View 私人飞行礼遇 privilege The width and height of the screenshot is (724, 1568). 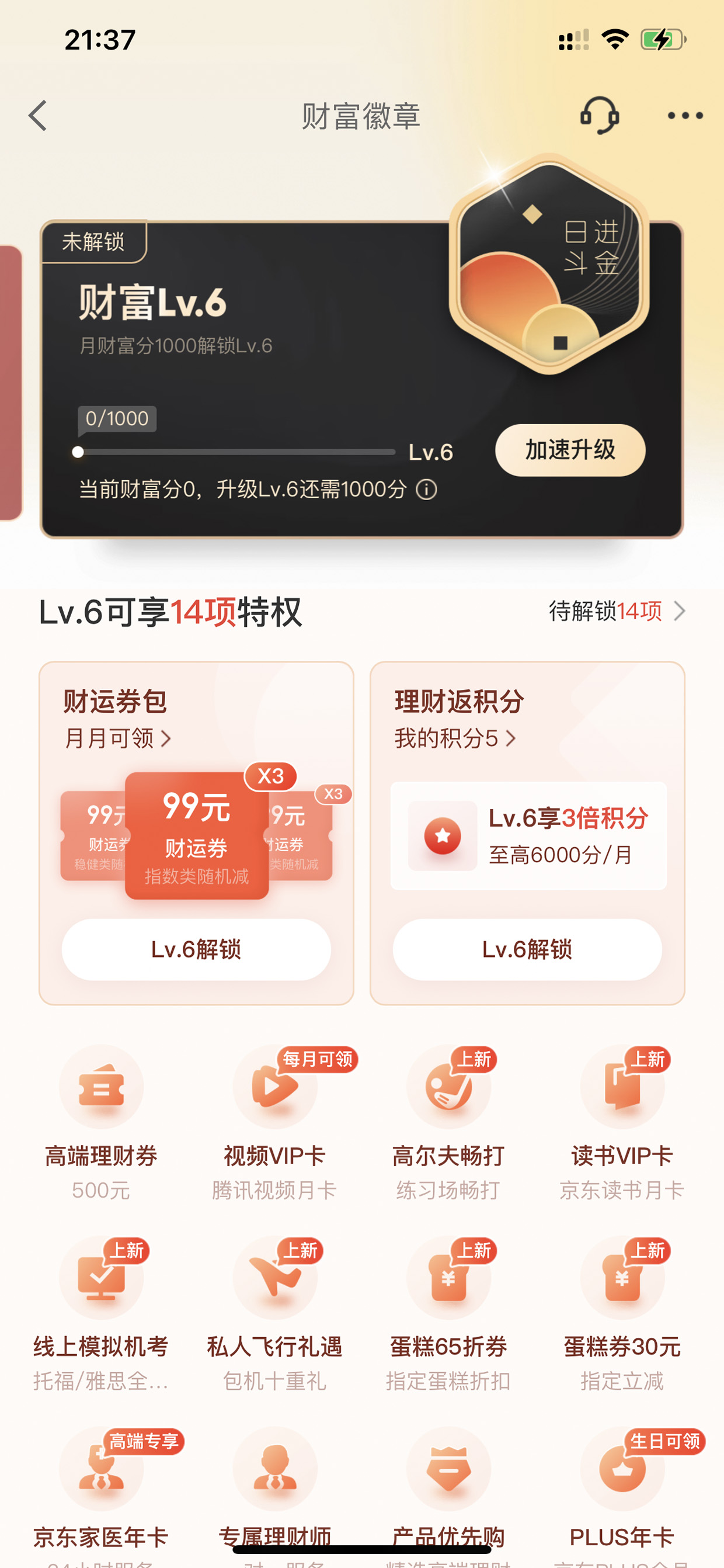275,1313
